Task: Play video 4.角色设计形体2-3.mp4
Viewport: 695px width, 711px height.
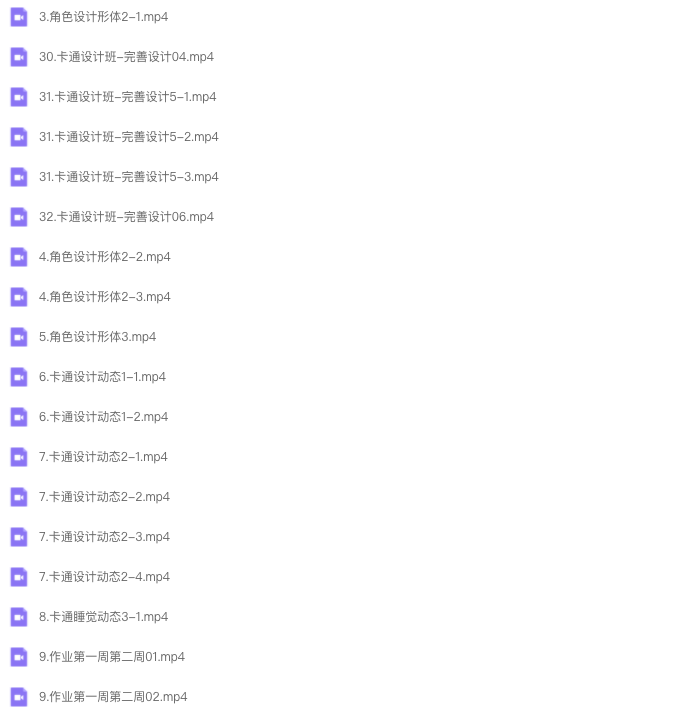Action: tap(104, 297)
